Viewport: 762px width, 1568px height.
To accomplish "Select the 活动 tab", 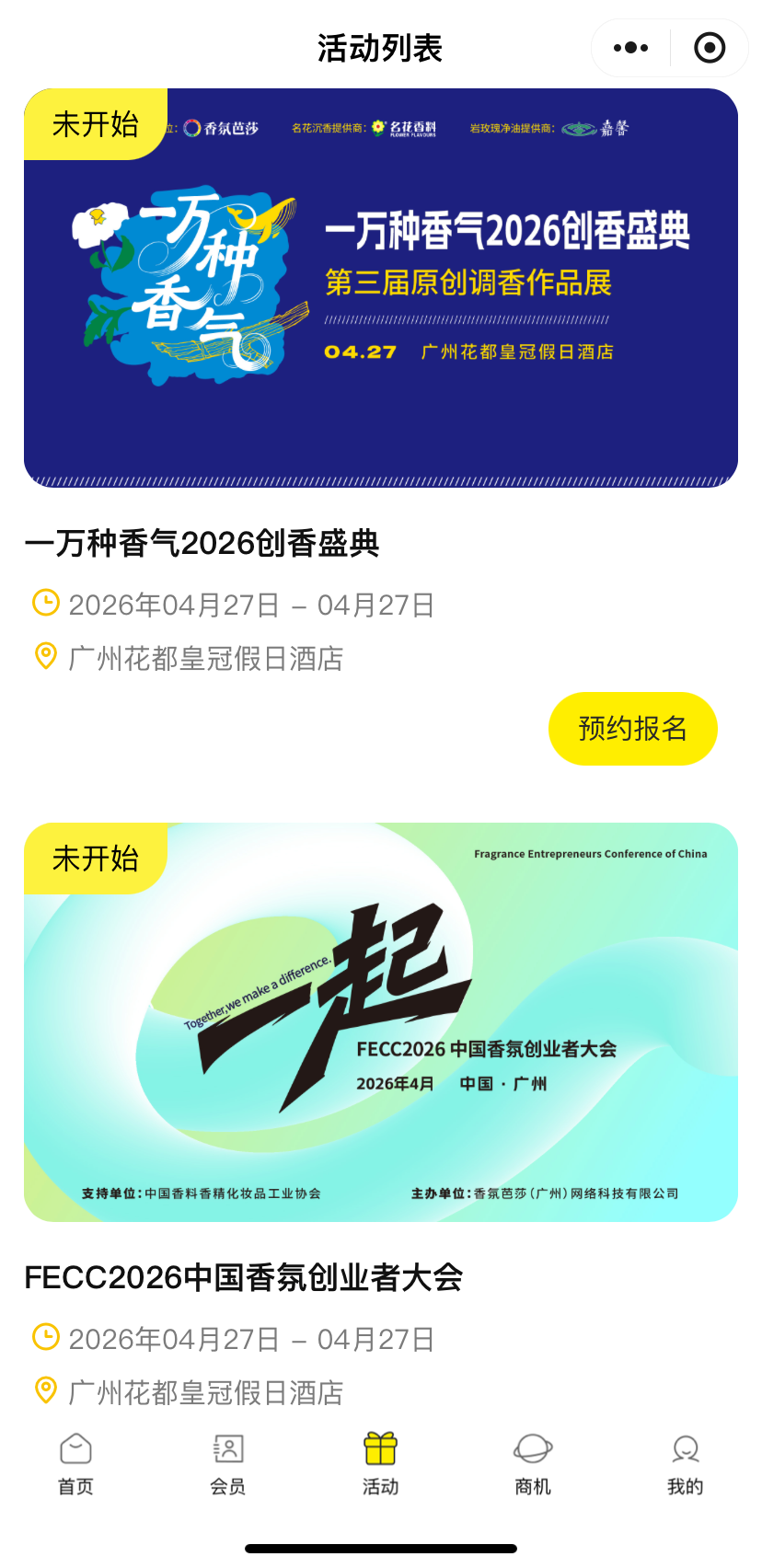I will [380, 1463].
